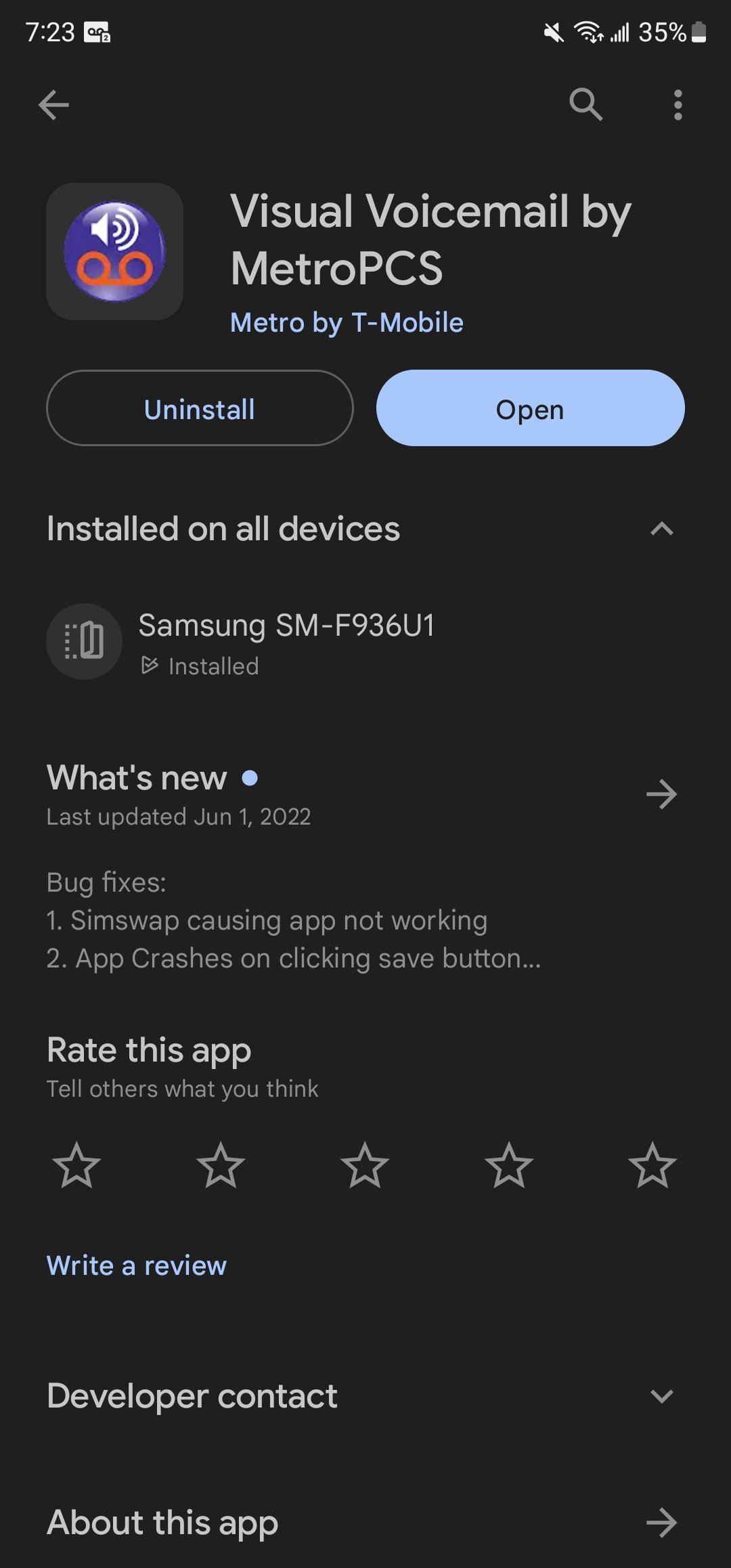Visit the Metro by T-Mobile developer page
Screen dimensions: 731x1568
tap(347, 323)
